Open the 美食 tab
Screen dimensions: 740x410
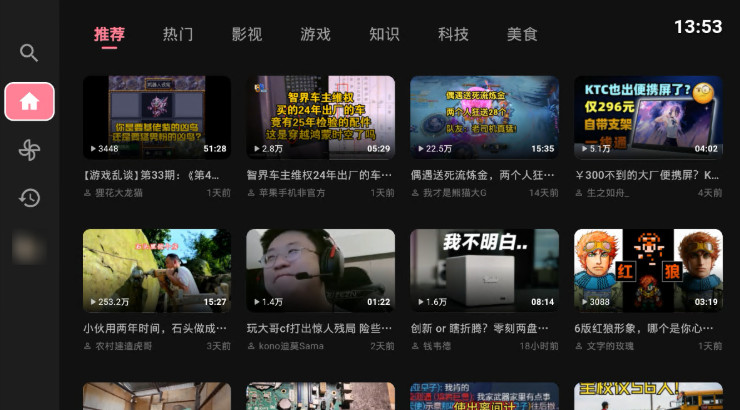(x=522, y=34)
